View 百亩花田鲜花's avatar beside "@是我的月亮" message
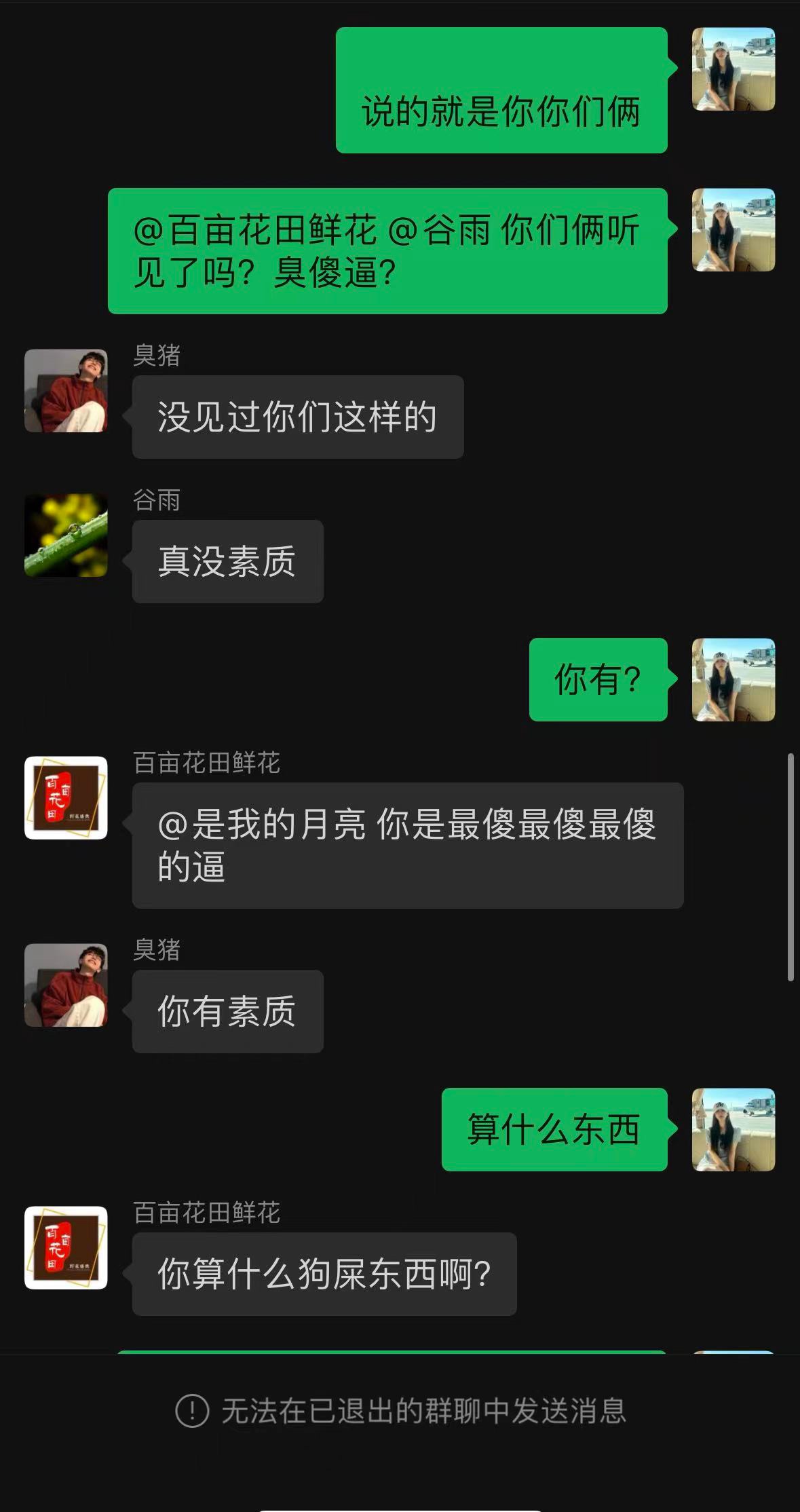 click(66, 798)
